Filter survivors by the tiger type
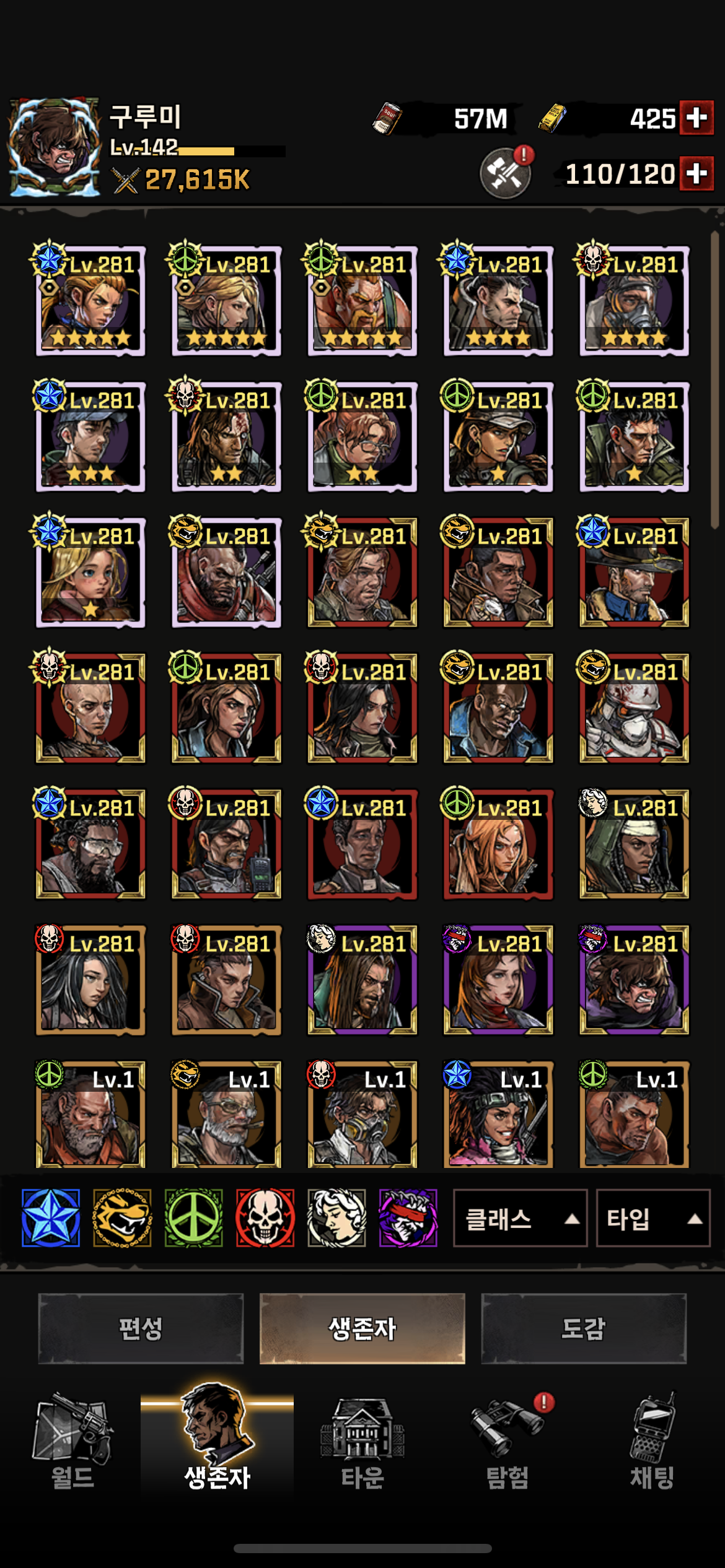This screenshot has height=1568, width=725. point(122,1217)
